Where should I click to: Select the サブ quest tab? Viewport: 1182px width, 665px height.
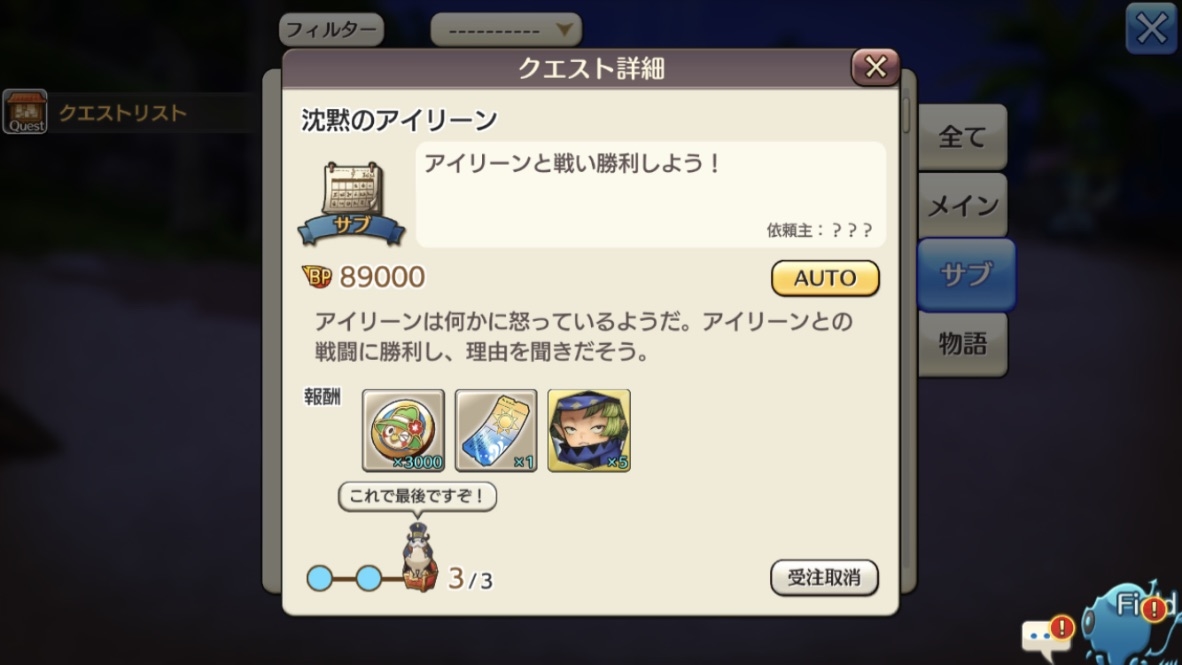pyautogui.click(x=966, y=275)
